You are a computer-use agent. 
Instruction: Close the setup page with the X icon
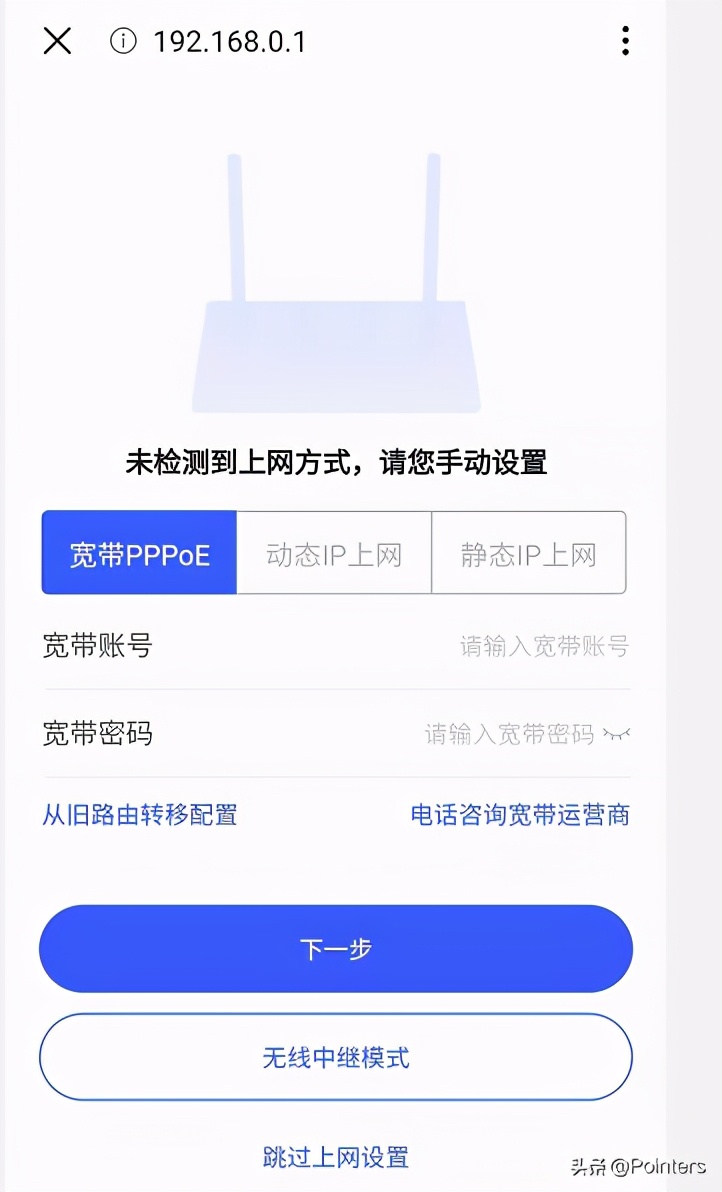(57, 41)
